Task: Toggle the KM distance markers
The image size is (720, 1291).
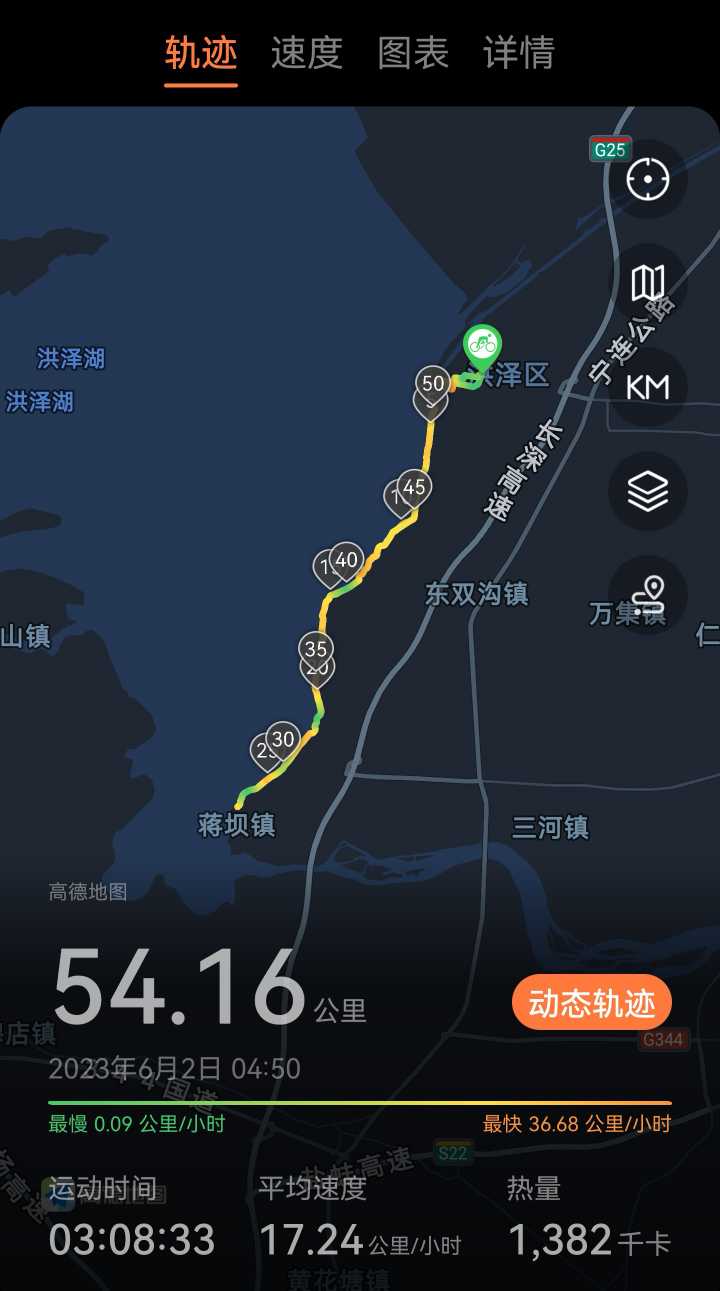Action: pos(648,388)
